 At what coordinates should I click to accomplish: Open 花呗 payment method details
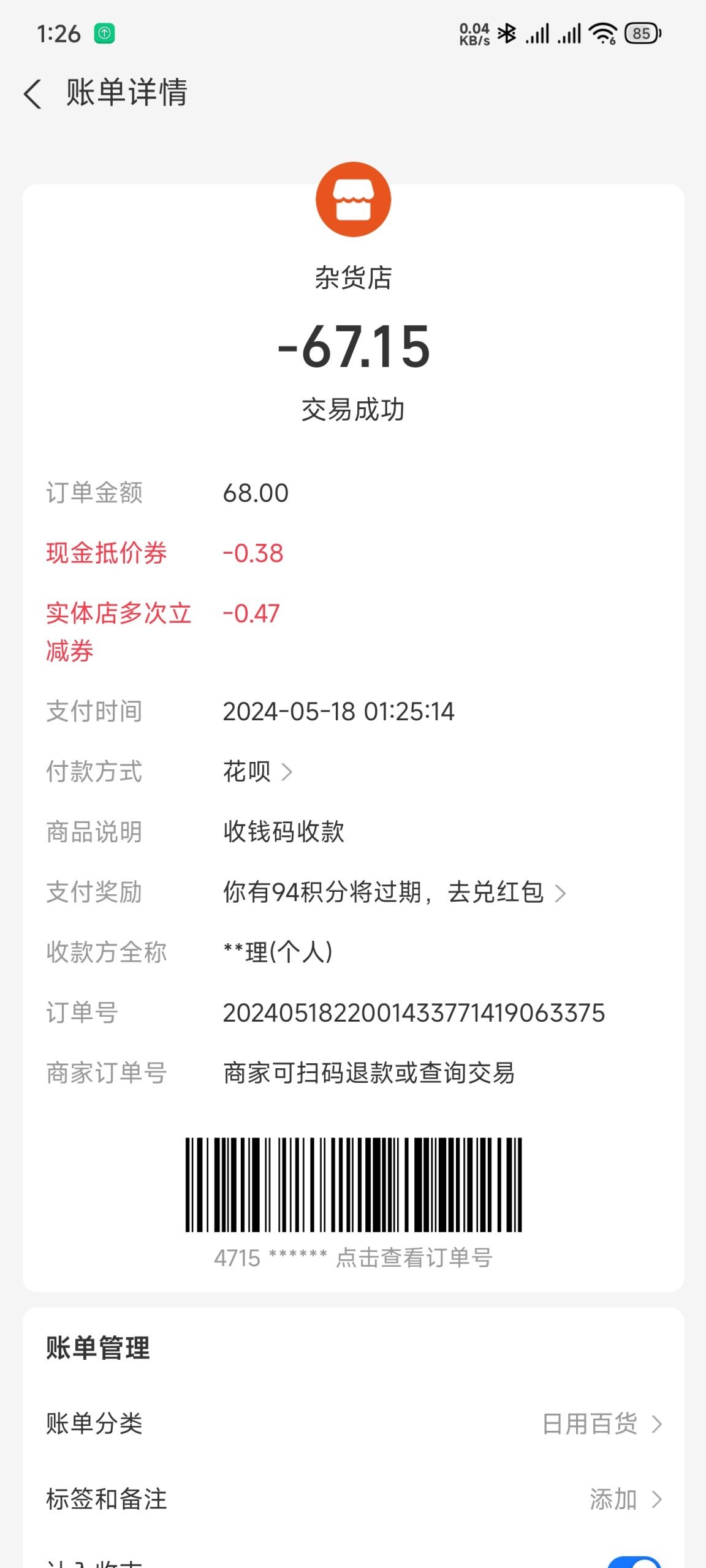(257, 772)
